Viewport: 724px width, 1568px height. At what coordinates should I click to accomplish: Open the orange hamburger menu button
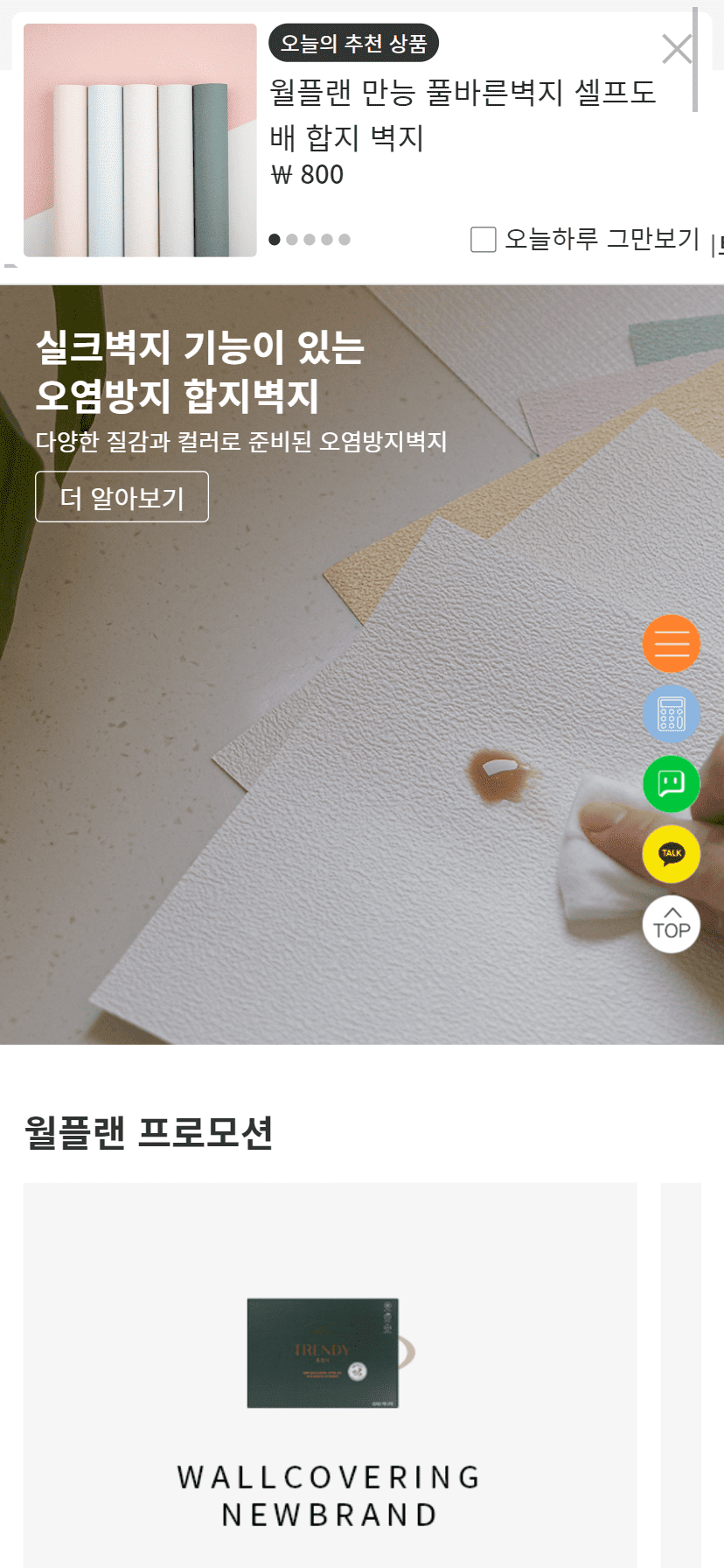(x=672, y=644)
